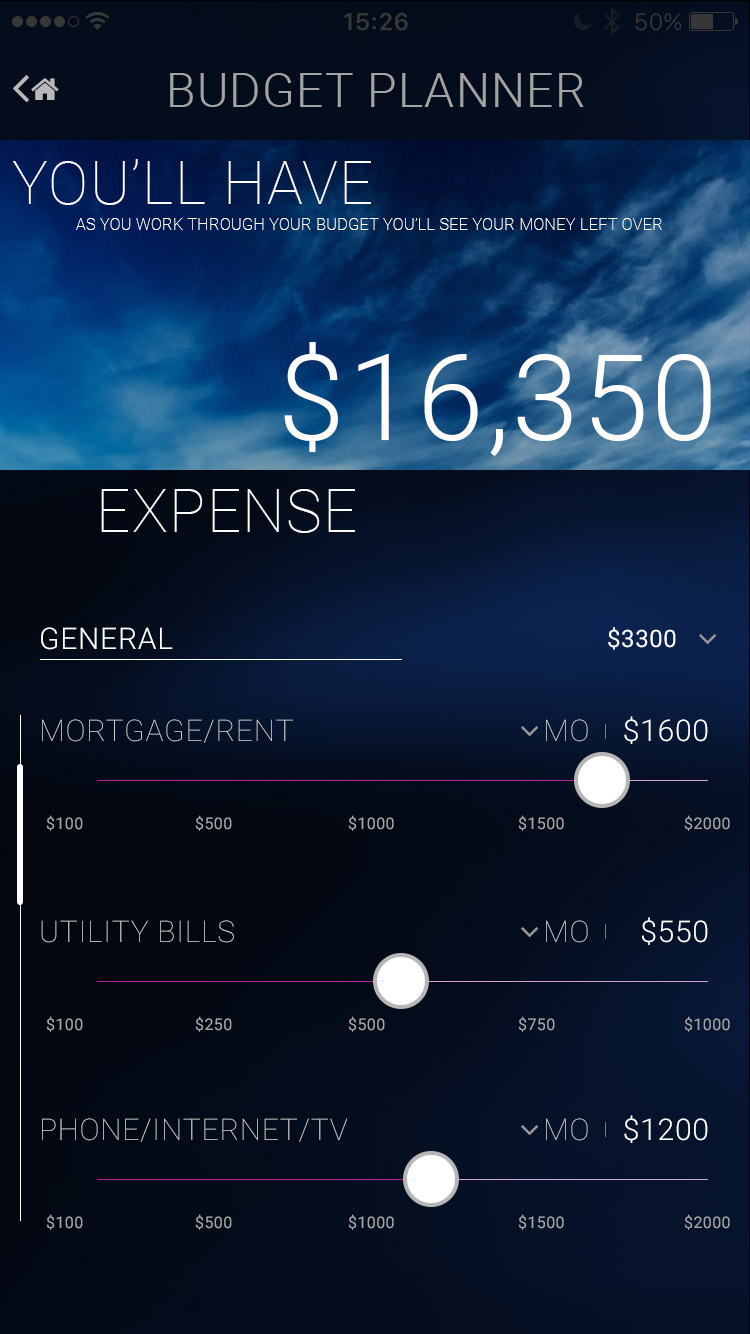Select the General expense category
Screen dimensions: 750x1334
(x=106, y=639)
